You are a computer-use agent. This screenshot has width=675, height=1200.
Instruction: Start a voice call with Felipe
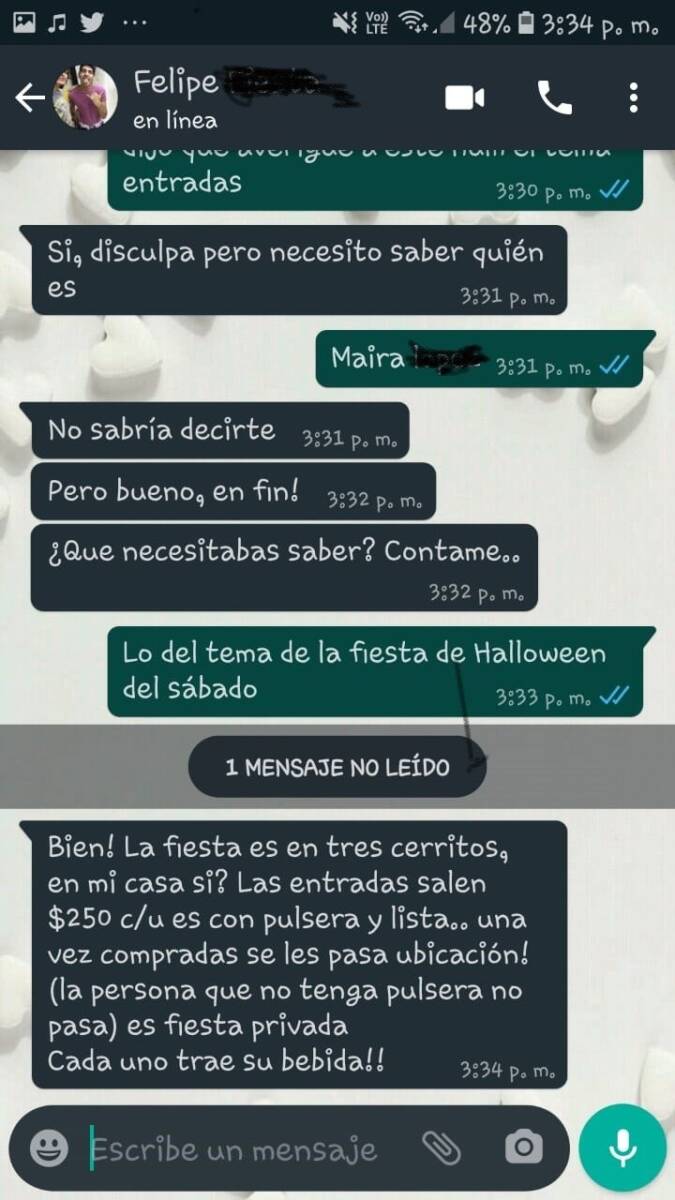[x=554, y=98]
